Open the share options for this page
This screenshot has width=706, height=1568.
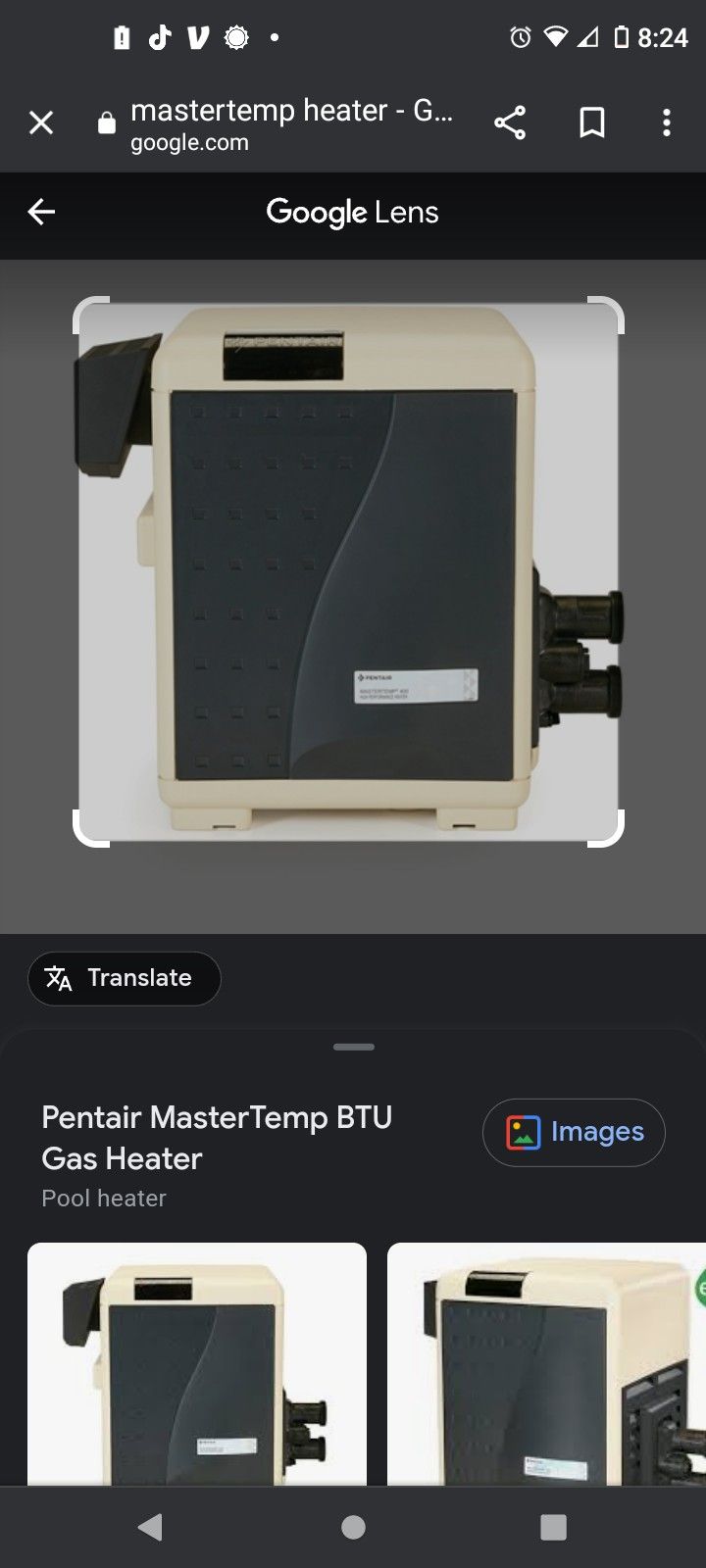(510, 122)
